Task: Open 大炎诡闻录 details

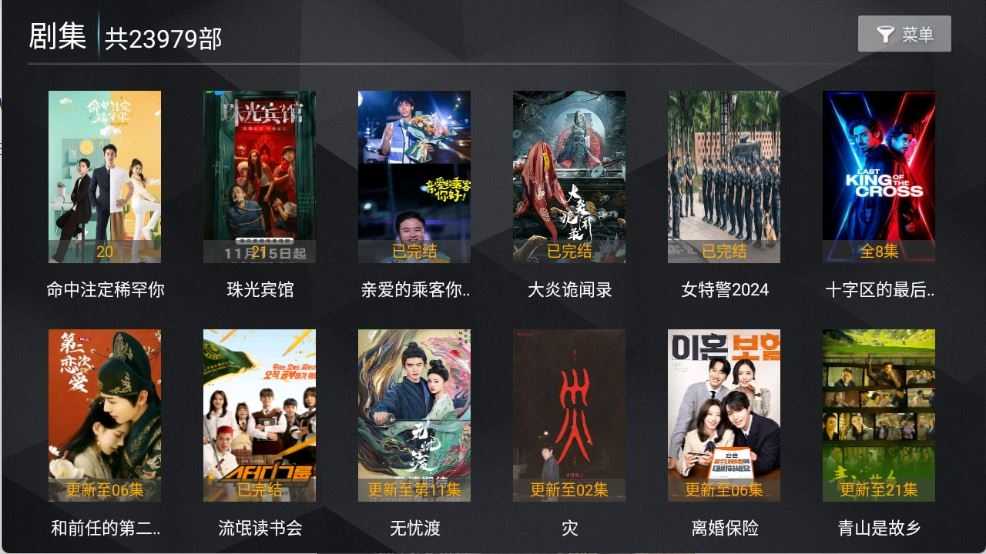Action: (569, 177)
